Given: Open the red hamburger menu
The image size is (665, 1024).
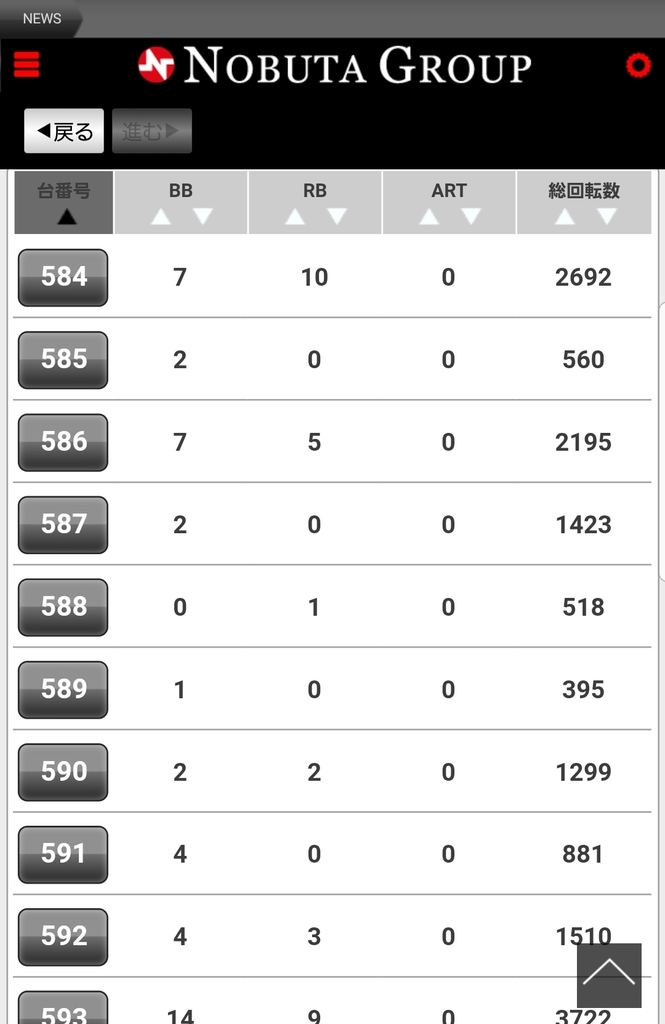Looking at the screenshot, I should [x=27, y=65].
